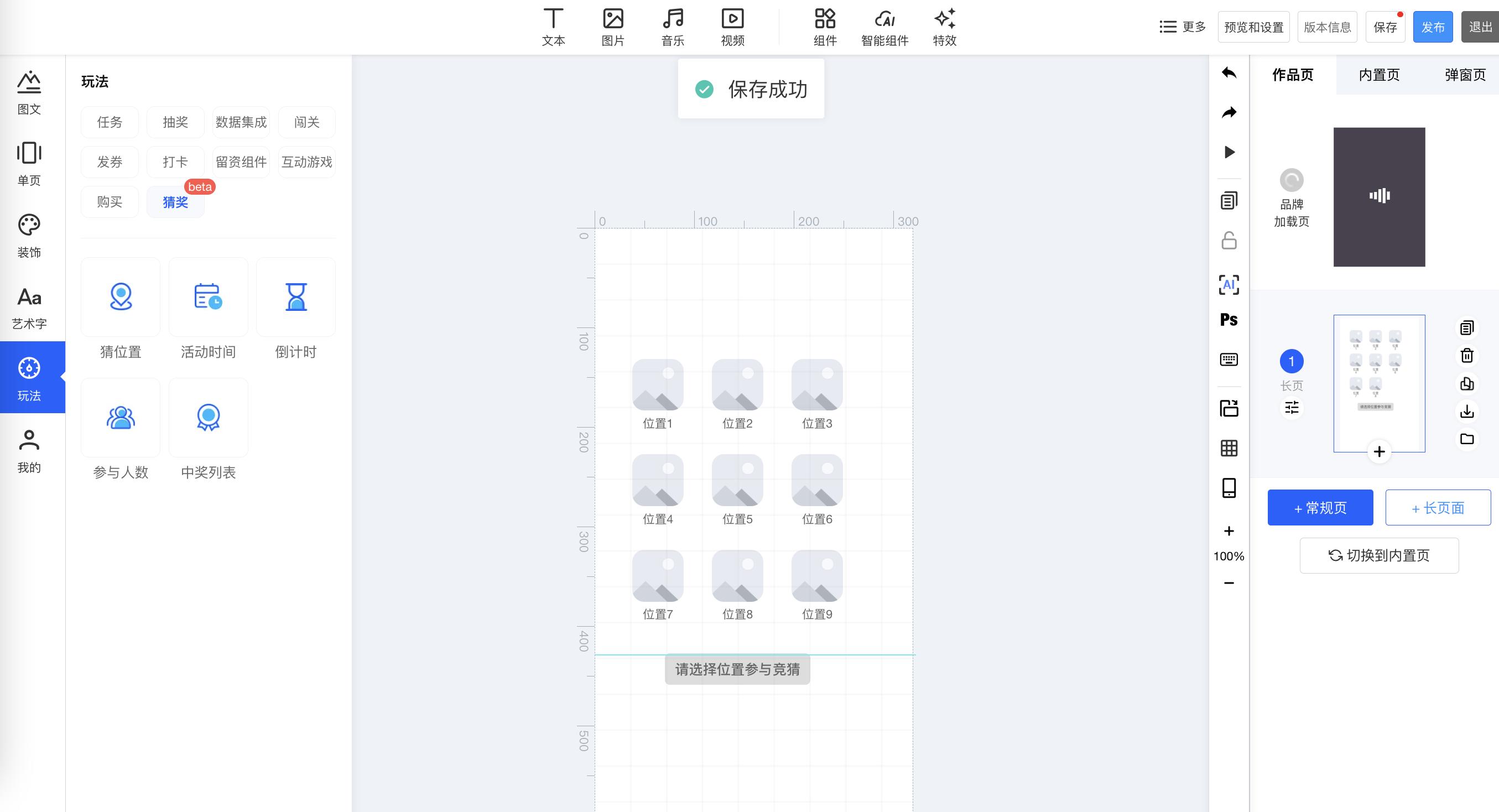Viewport: 1499px width, 812px height.
Task: Undo the last edit
Action: click(x=1229, y=74)
